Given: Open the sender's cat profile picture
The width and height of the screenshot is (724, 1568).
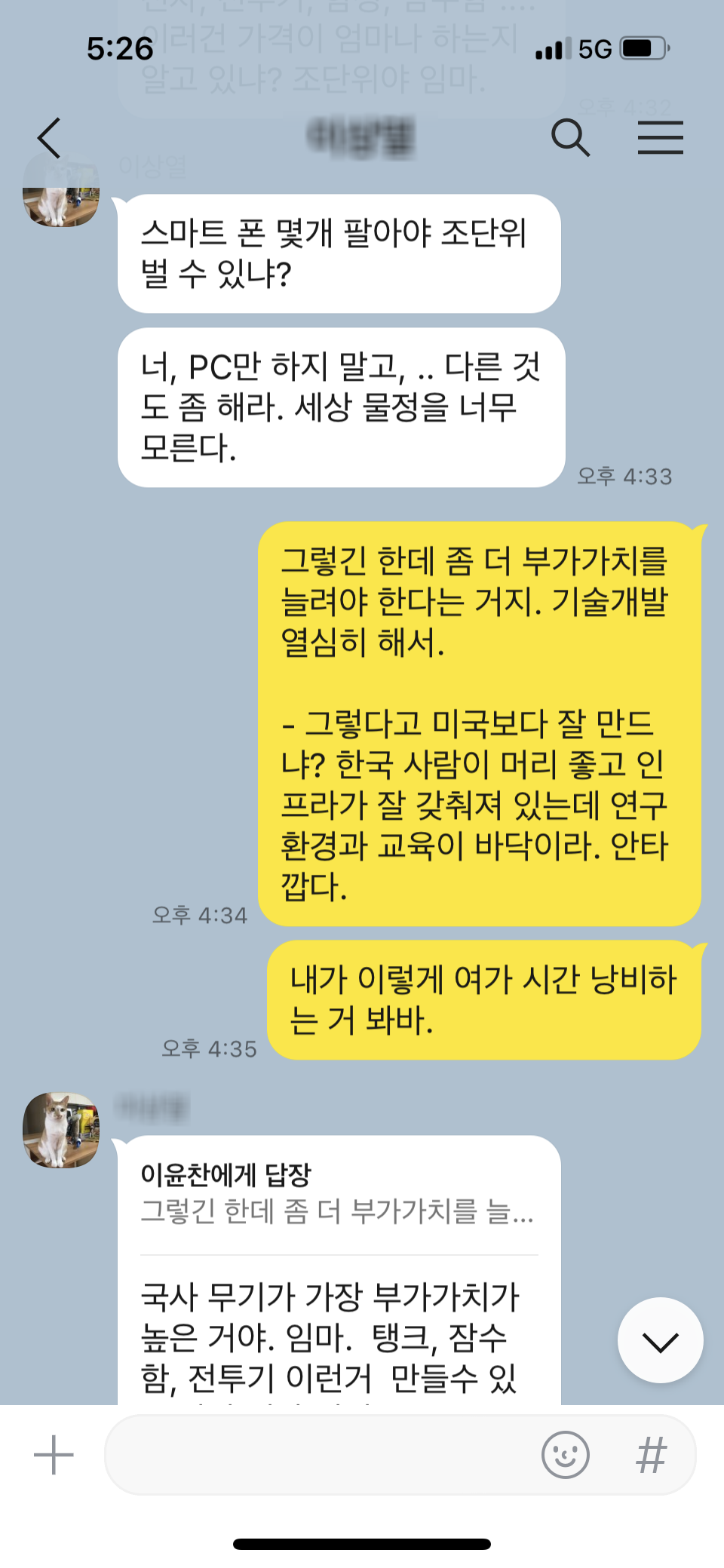Looking at the screenshot, I should pyautogui.click(x=61, y=1130).
